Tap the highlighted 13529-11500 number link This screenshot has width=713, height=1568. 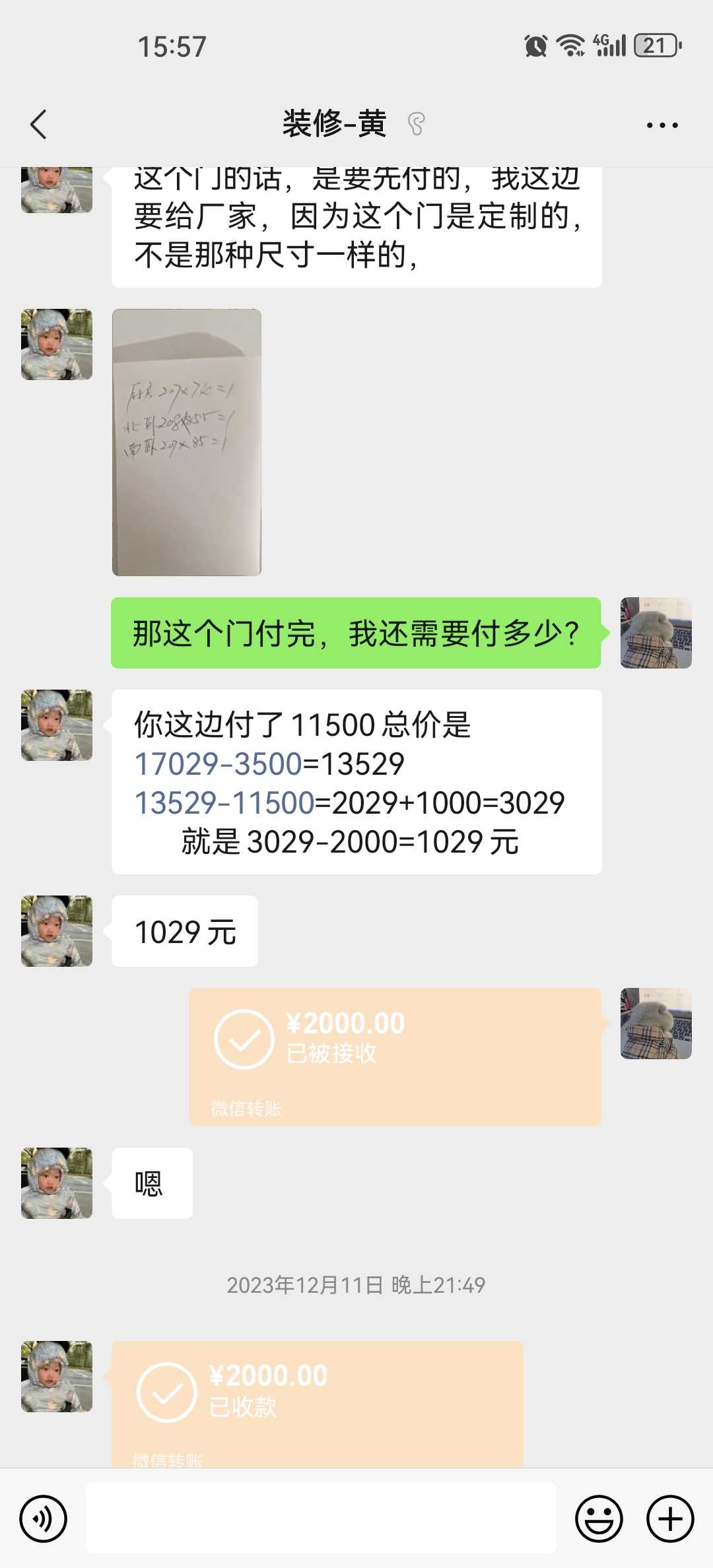click(224, 803)
